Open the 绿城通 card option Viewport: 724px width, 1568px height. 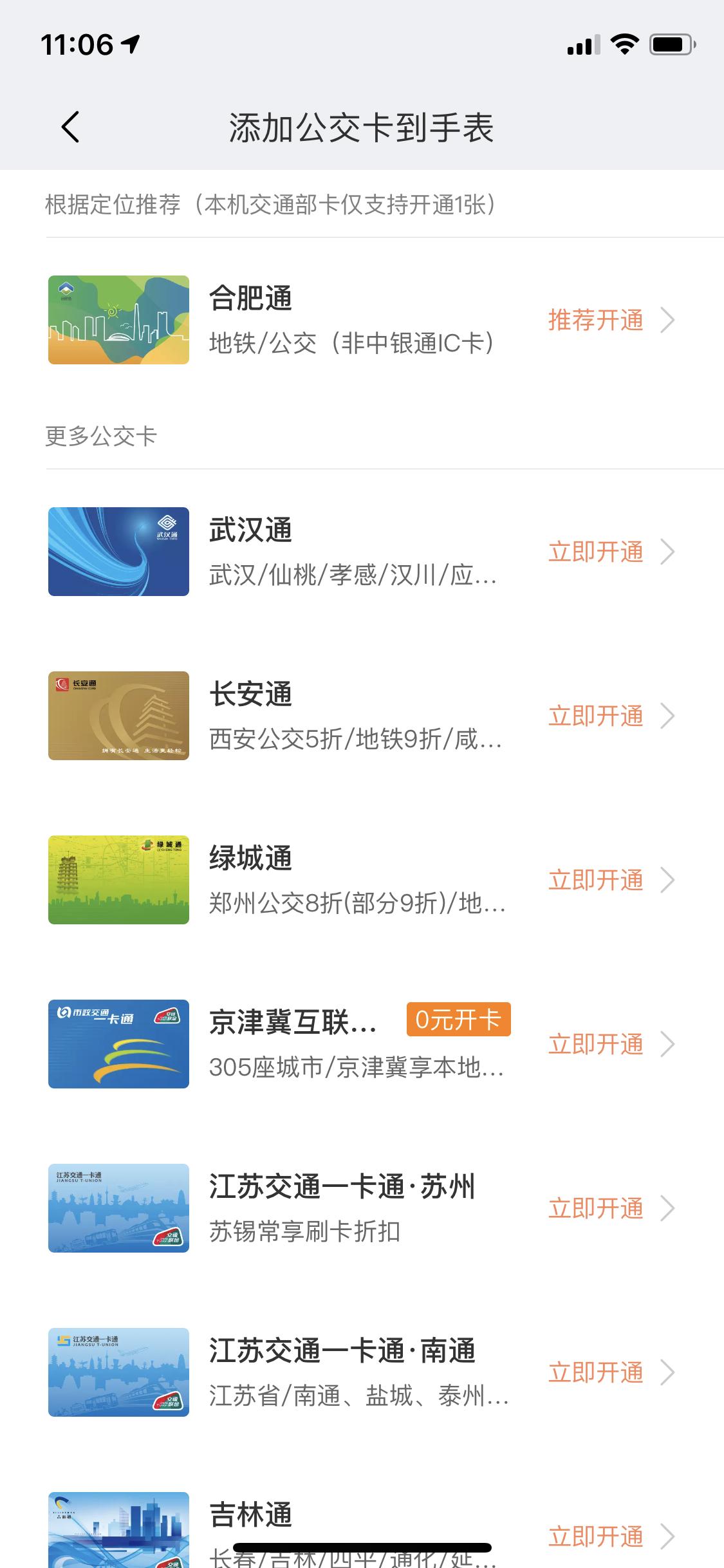point(360,880)
